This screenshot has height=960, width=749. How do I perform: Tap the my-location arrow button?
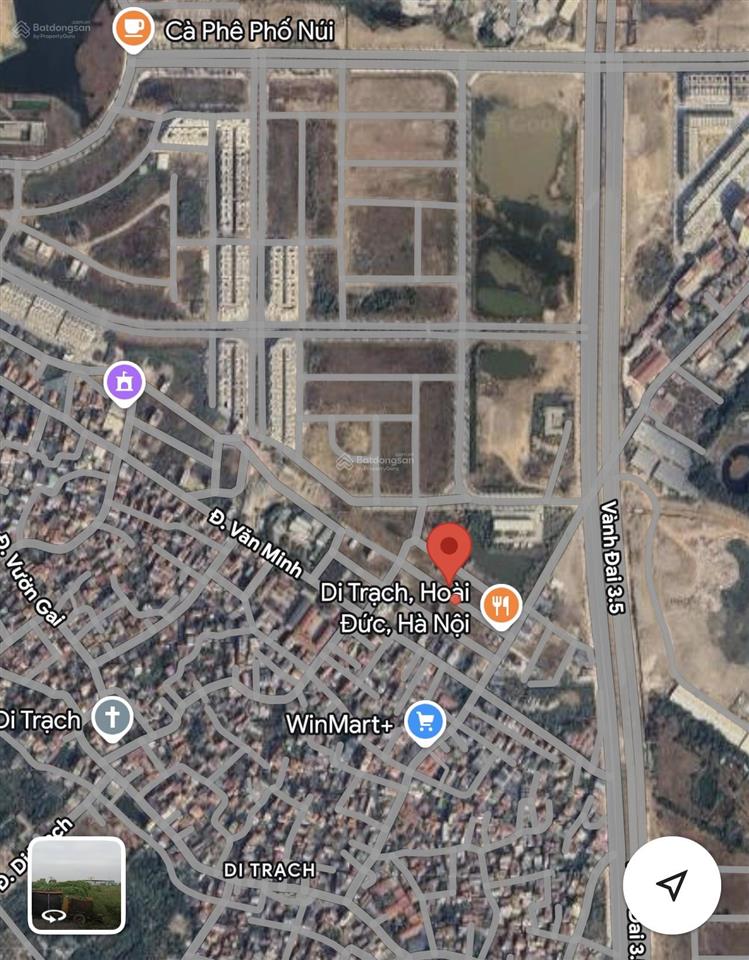tap(671, 885)
